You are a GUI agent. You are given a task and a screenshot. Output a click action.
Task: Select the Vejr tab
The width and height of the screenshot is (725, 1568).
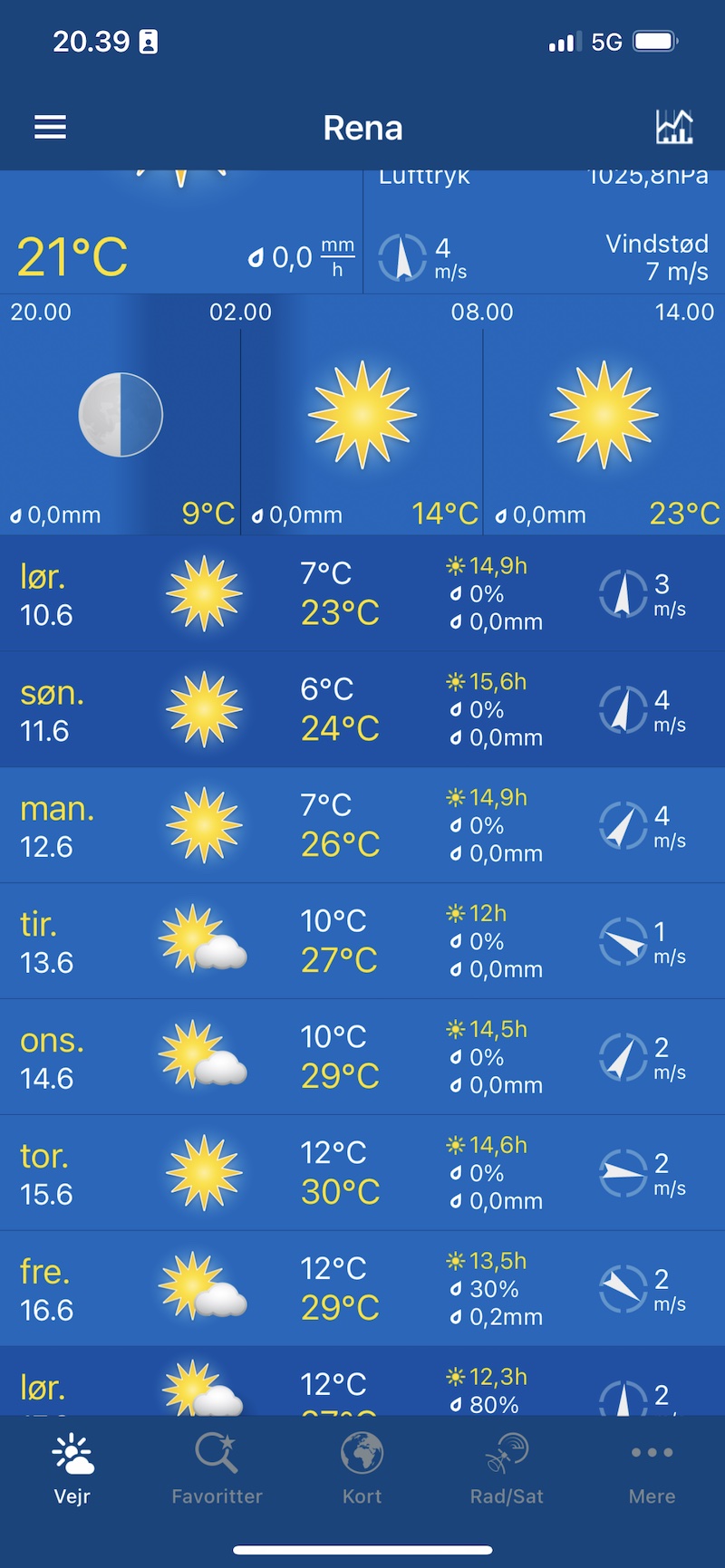point(72,1470)
